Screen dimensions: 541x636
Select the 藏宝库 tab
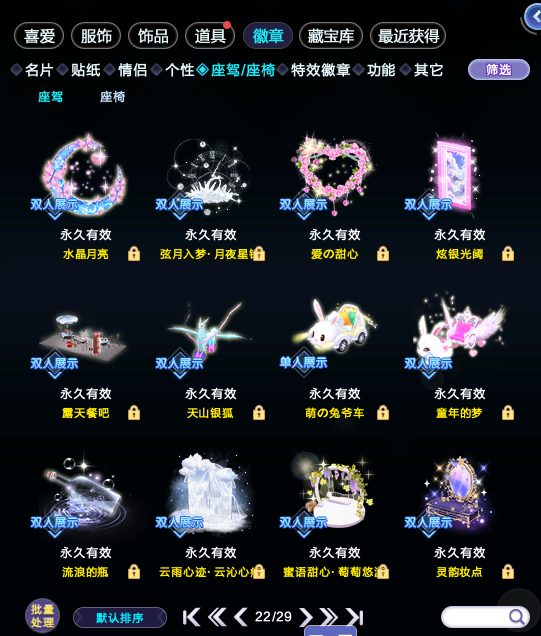click(331, 36)
